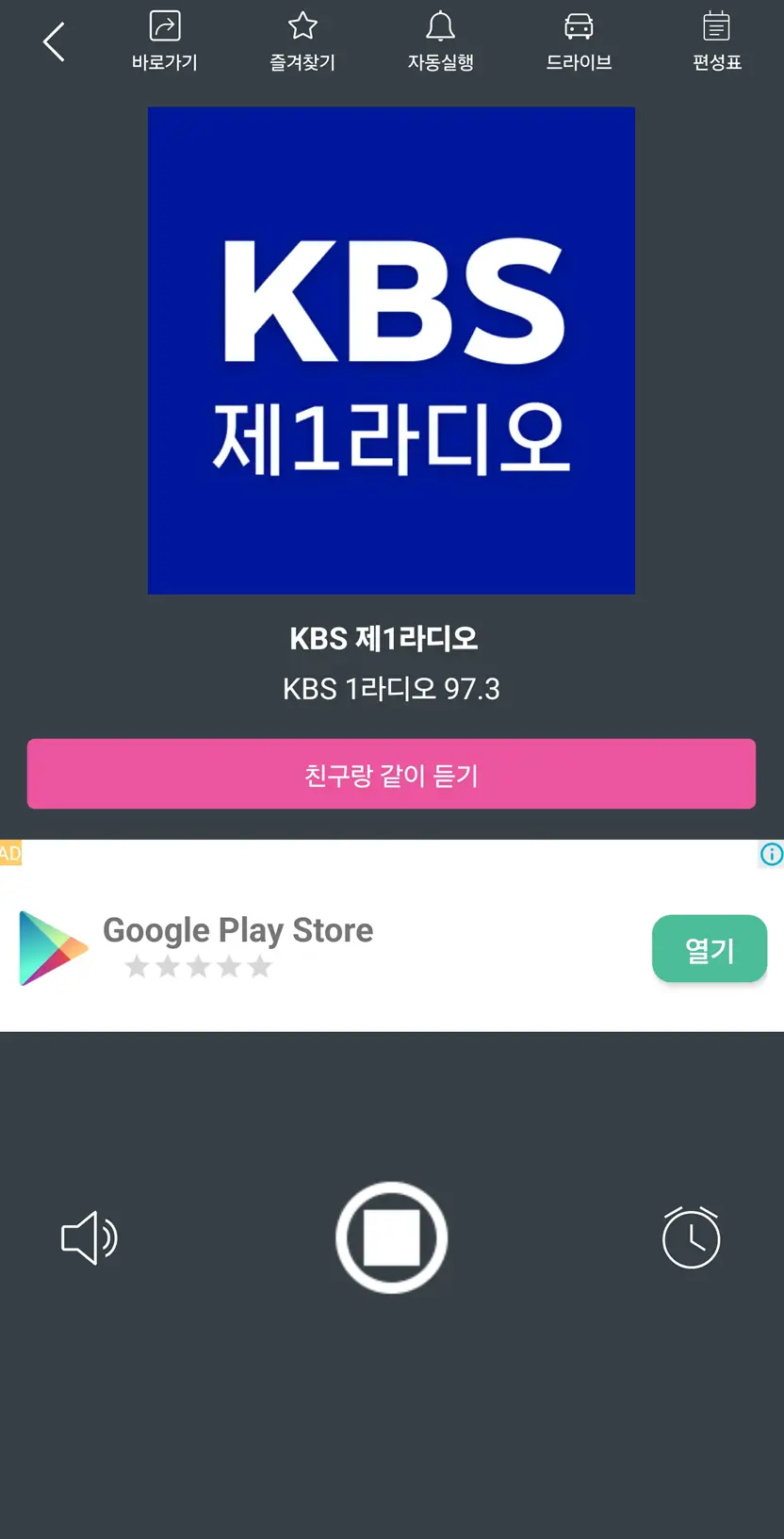Tap 친구랑 같이 듣기 pink button

391,774
